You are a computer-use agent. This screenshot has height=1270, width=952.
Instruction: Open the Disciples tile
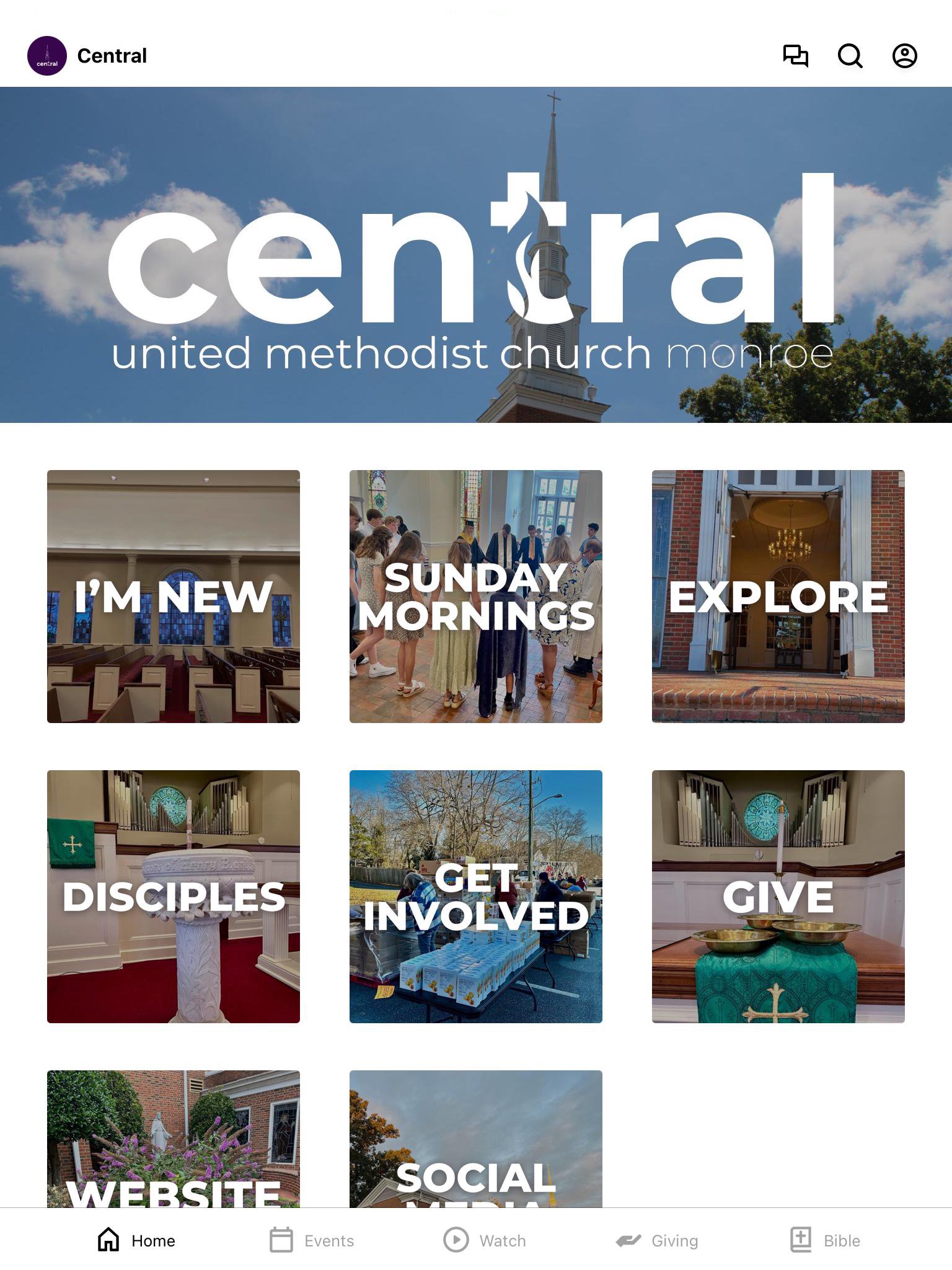(174, 896)
